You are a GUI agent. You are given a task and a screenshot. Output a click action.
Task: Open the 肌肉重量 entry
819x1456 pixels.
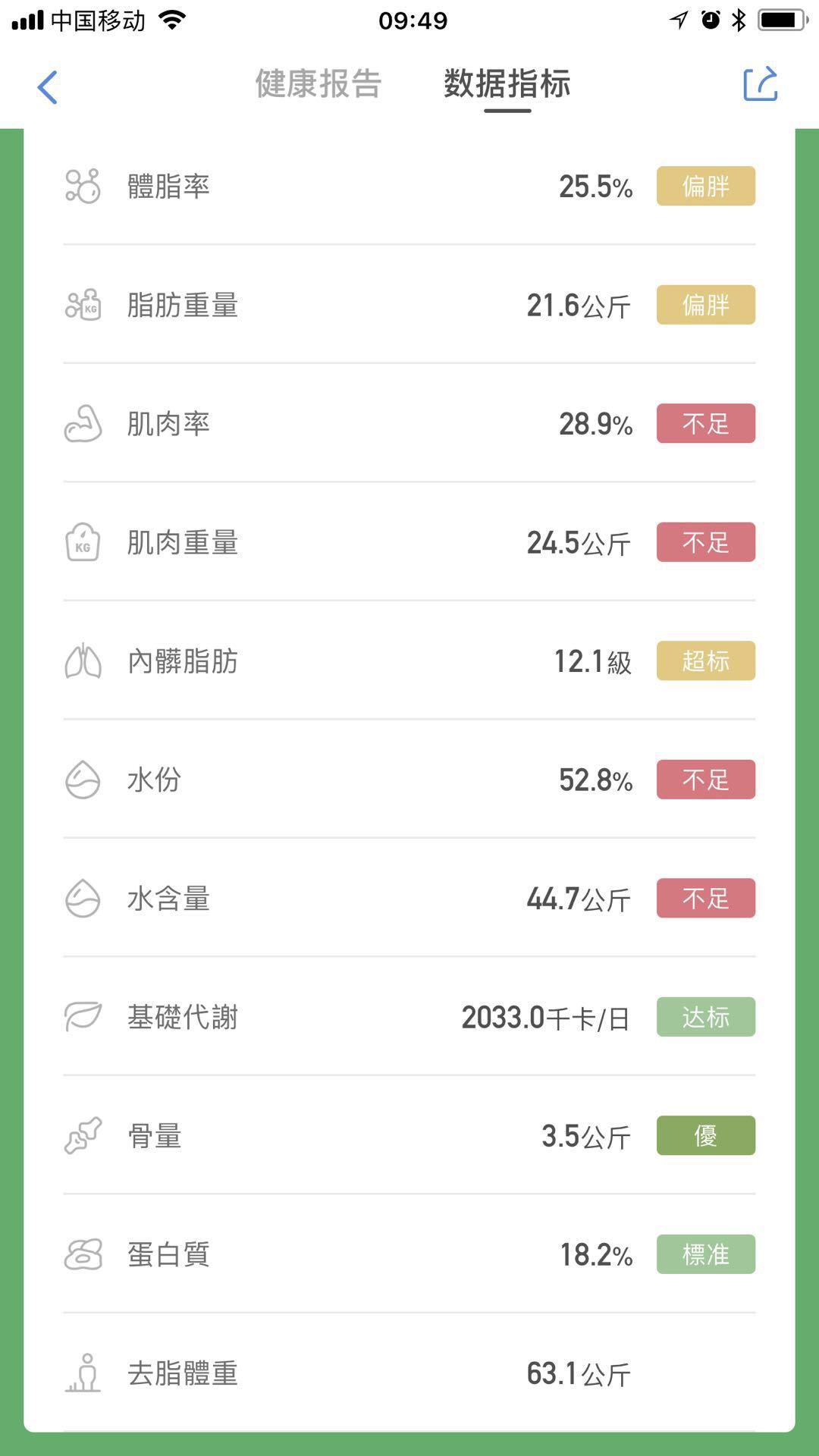coord(409,541)
